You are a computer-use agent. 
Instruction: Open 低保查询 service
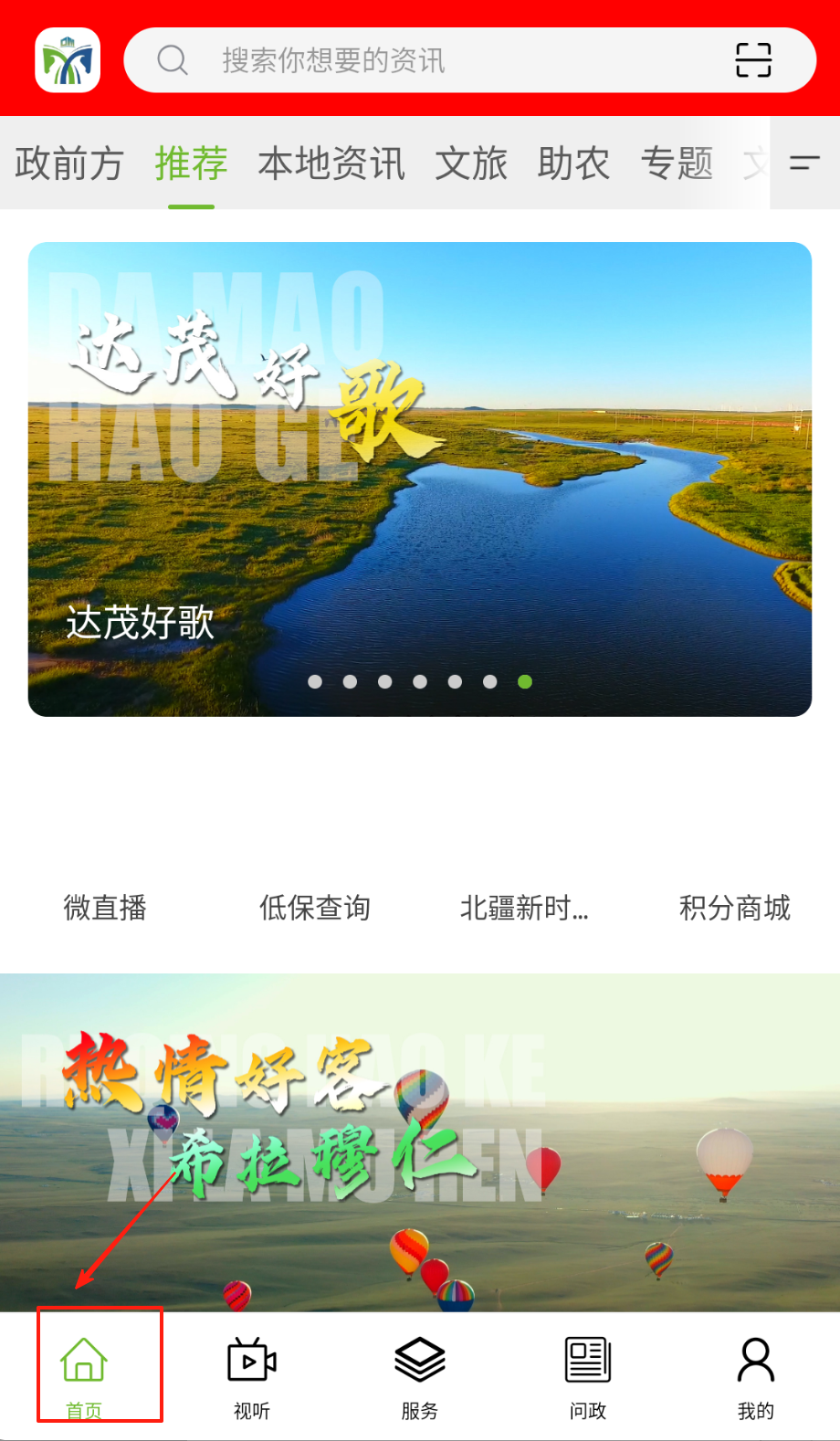point(315,907)
